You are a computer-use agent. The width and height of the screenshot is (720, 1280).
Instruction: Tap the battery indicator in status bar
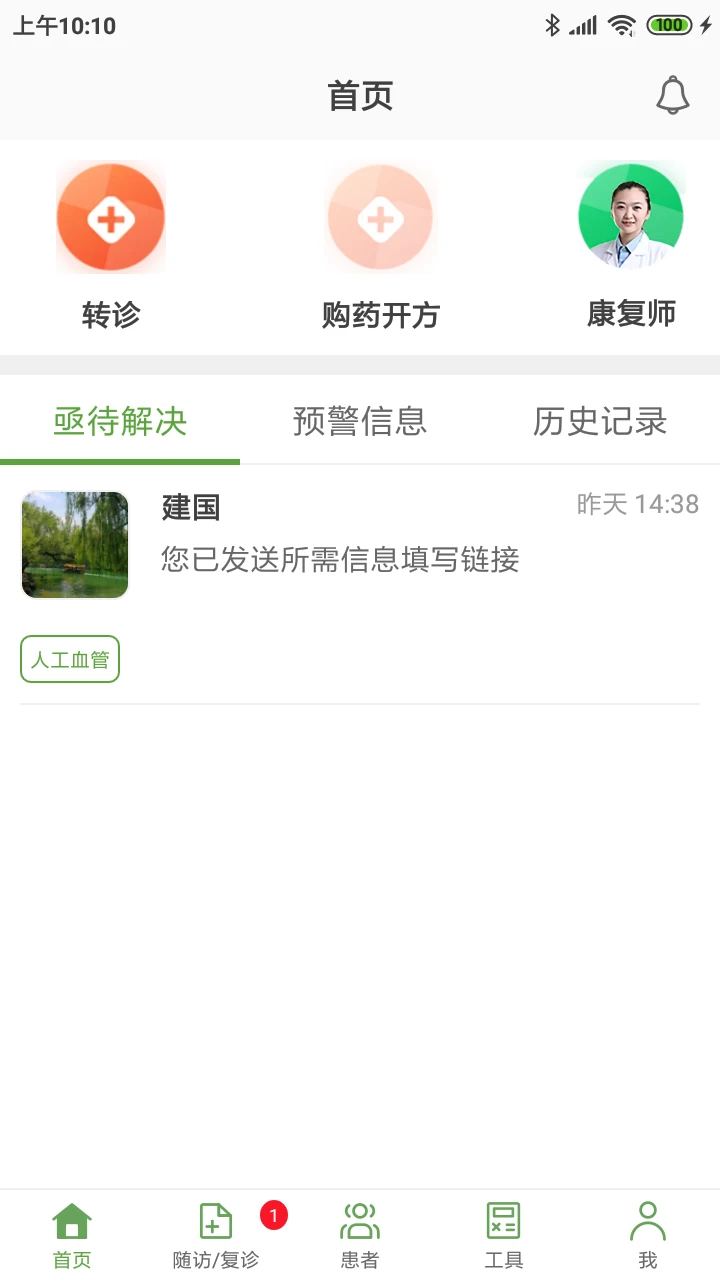pos(668,25)
